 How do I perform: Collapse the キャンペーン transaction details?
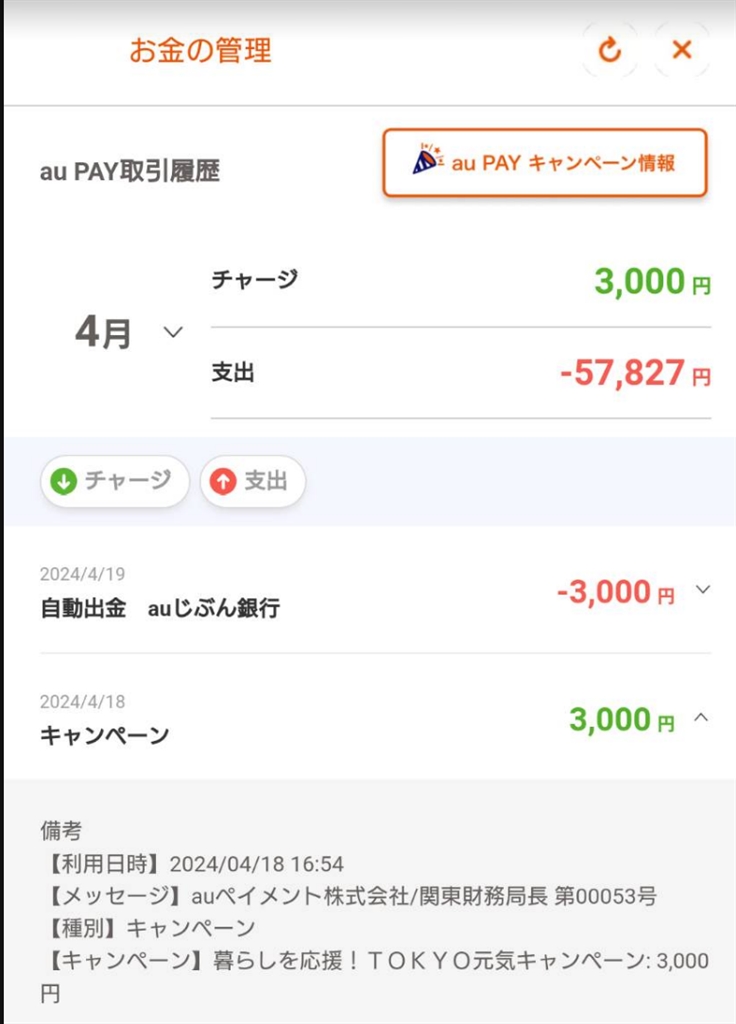click(702, 717)
